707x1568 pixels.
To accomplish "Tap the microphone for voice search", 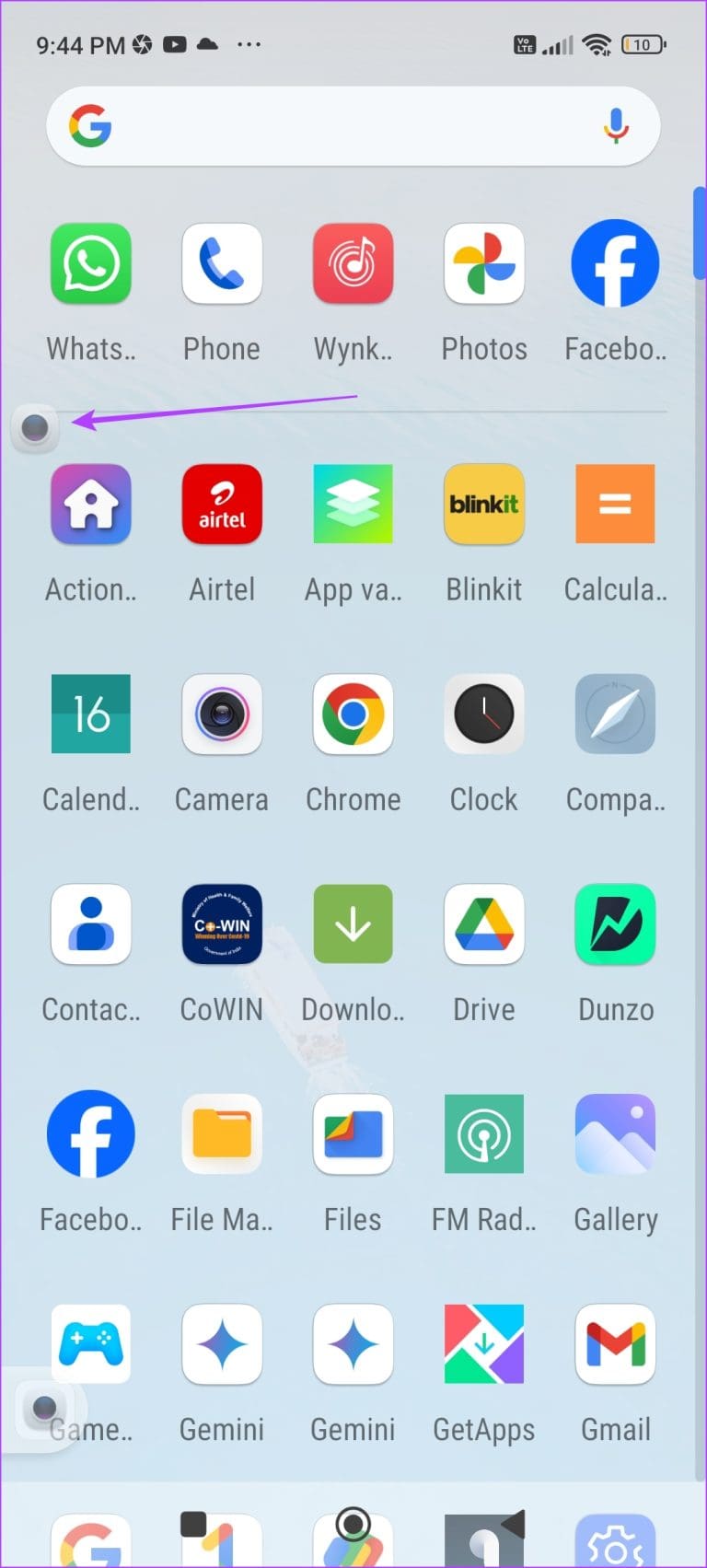I will point(615,126).
